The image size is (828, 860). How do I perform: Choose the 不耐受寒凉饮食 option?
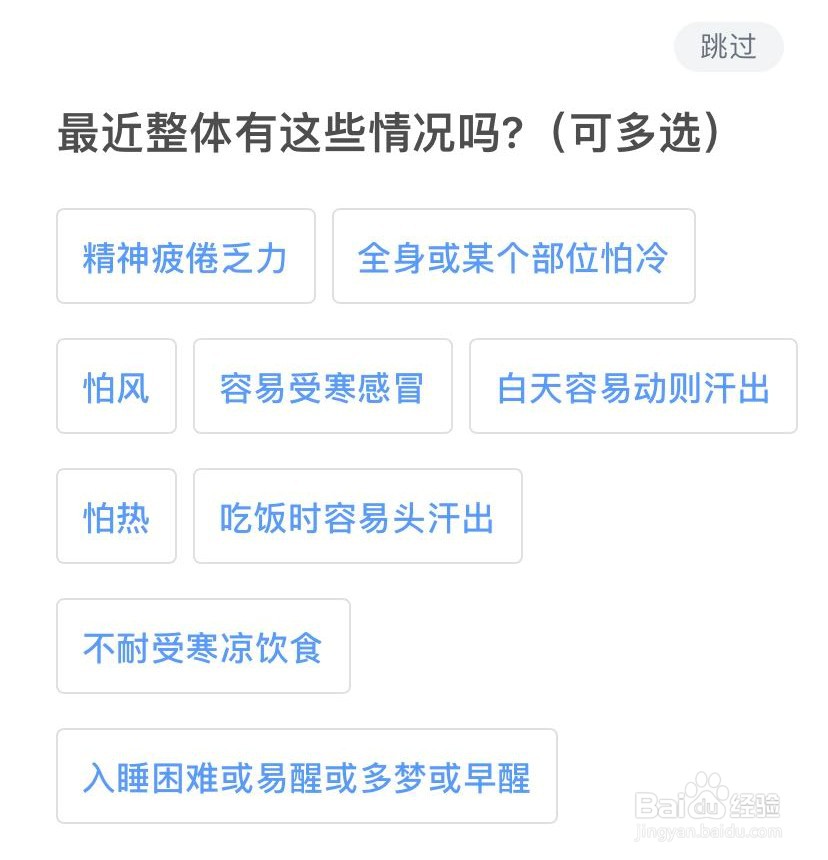click(x=203, y=647)
